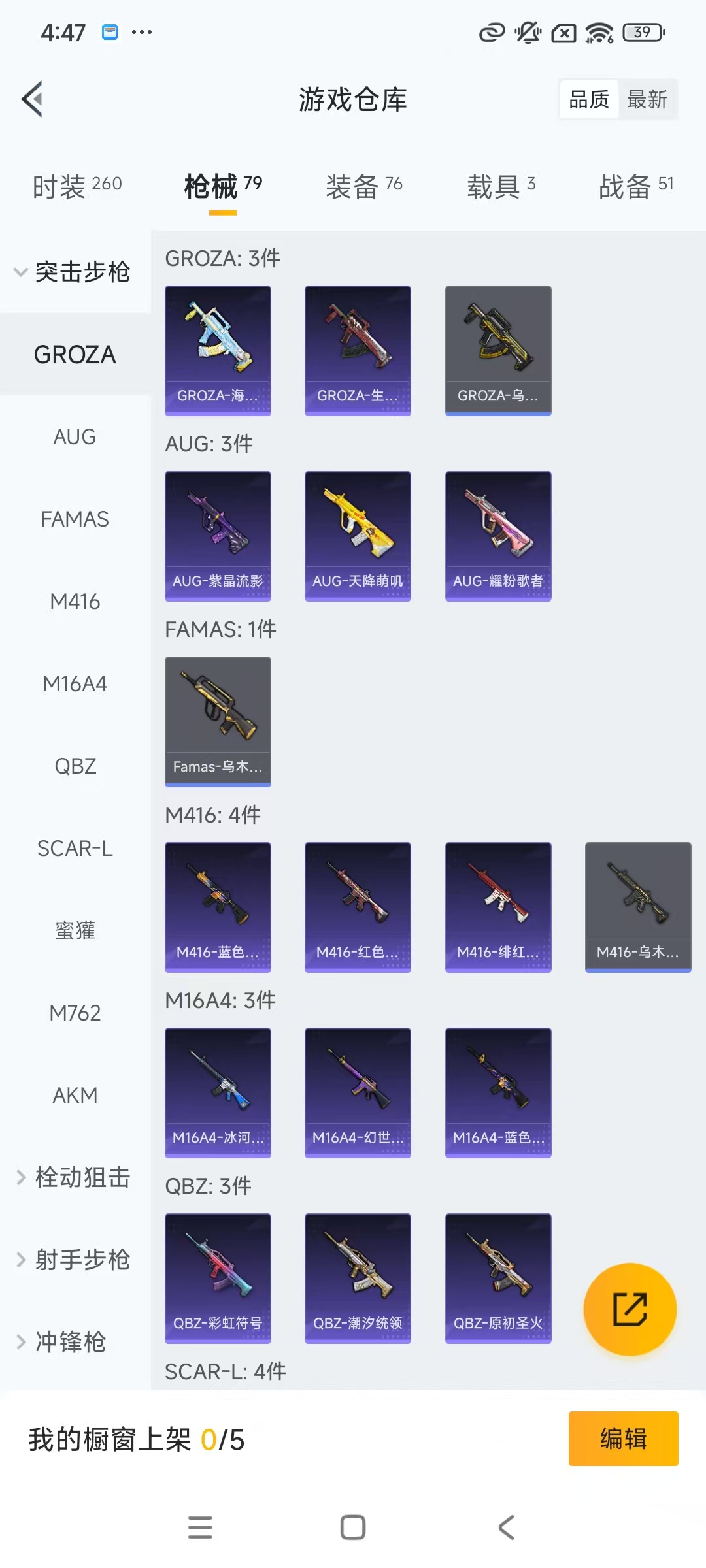Viewport: 706px width, 1568px height.
Task: Expand the 冲锋枪 category
Action: click(62, 1342)
